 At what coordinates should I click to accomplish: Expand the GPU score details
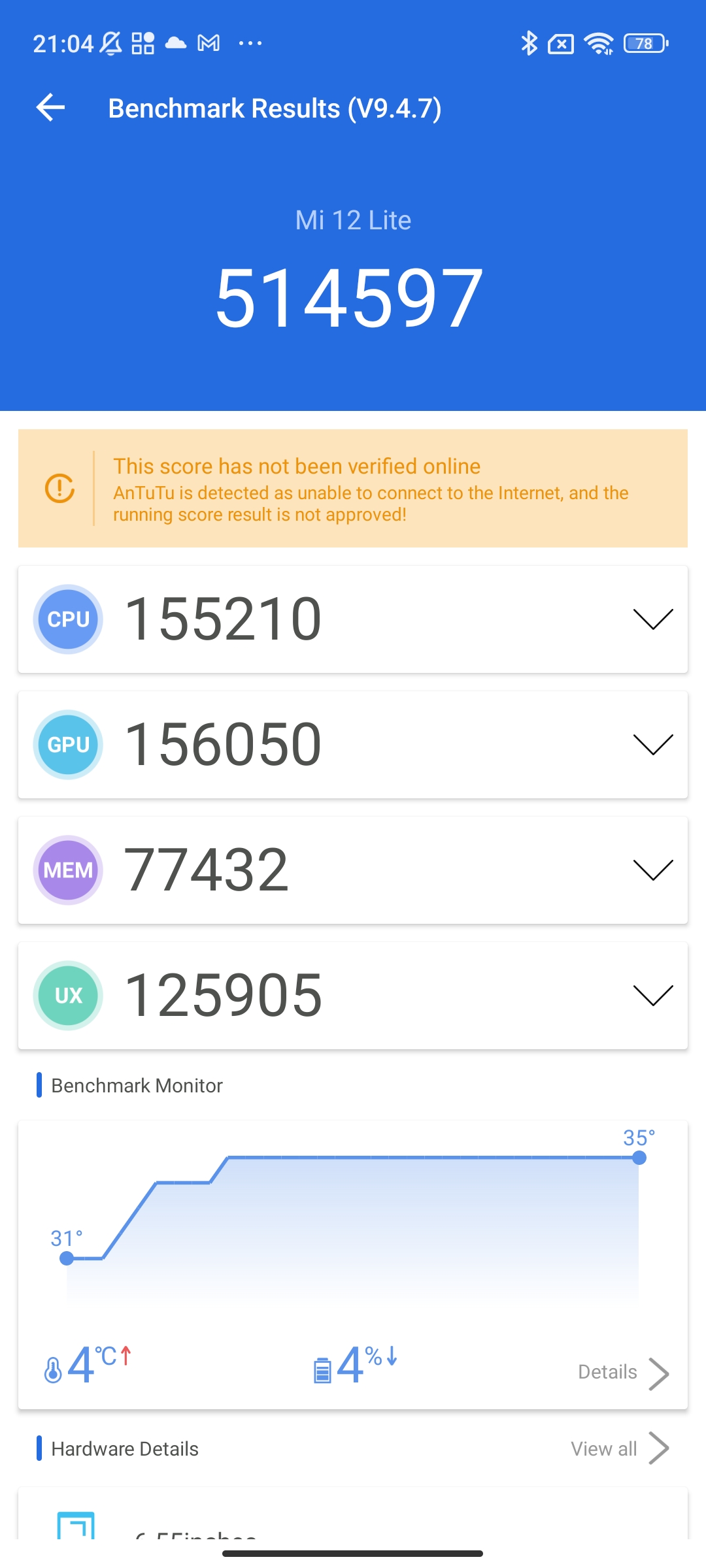652,744
